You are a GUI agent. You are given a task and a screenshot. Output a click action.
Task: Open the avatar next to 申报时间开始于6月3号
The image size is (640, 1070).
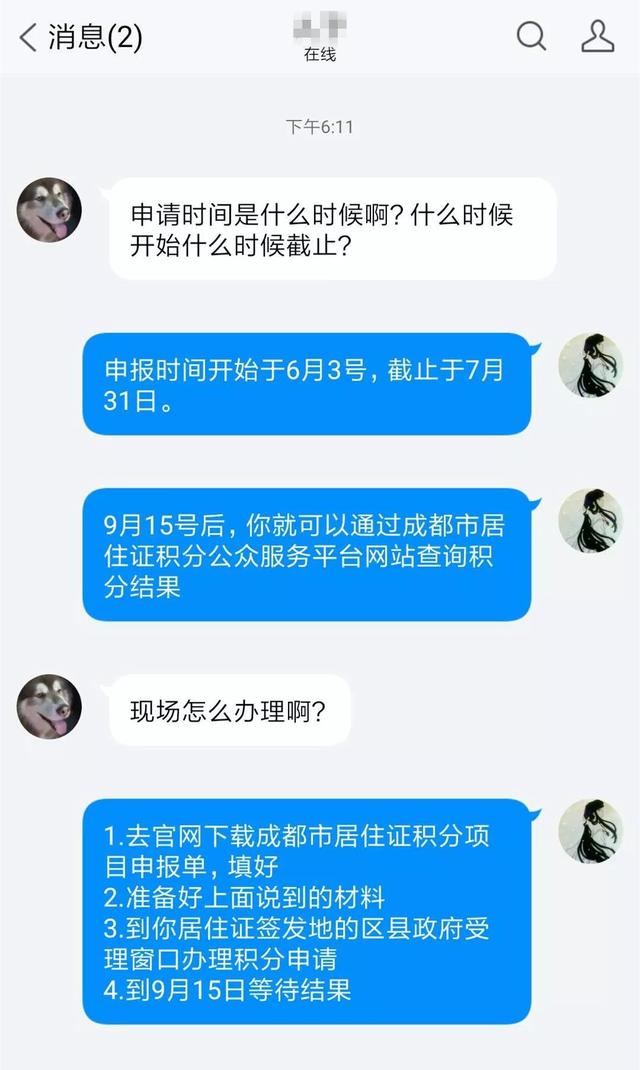coord(590,365)
